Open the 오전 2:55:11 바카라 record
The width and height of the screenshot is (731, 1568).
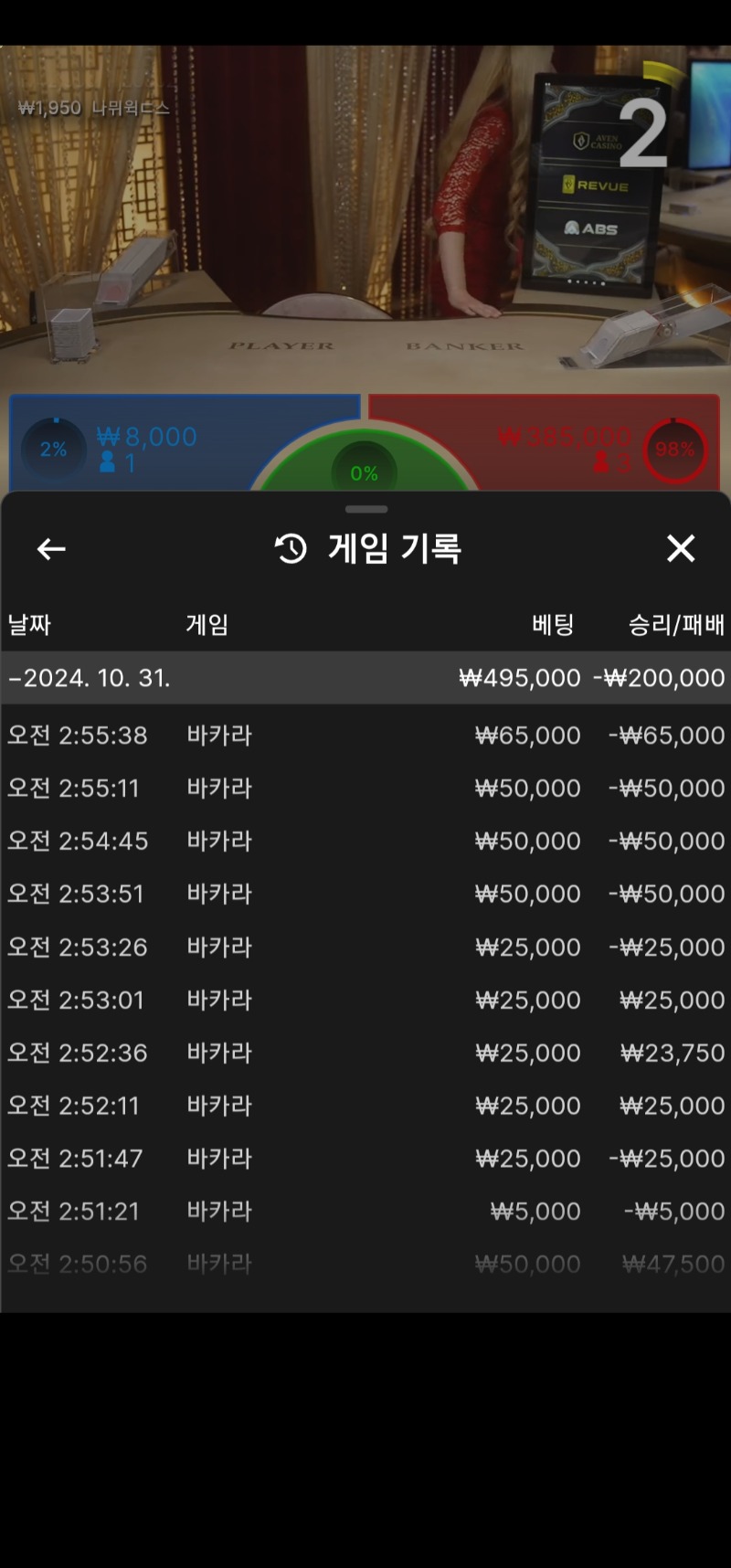coord(365,789)
